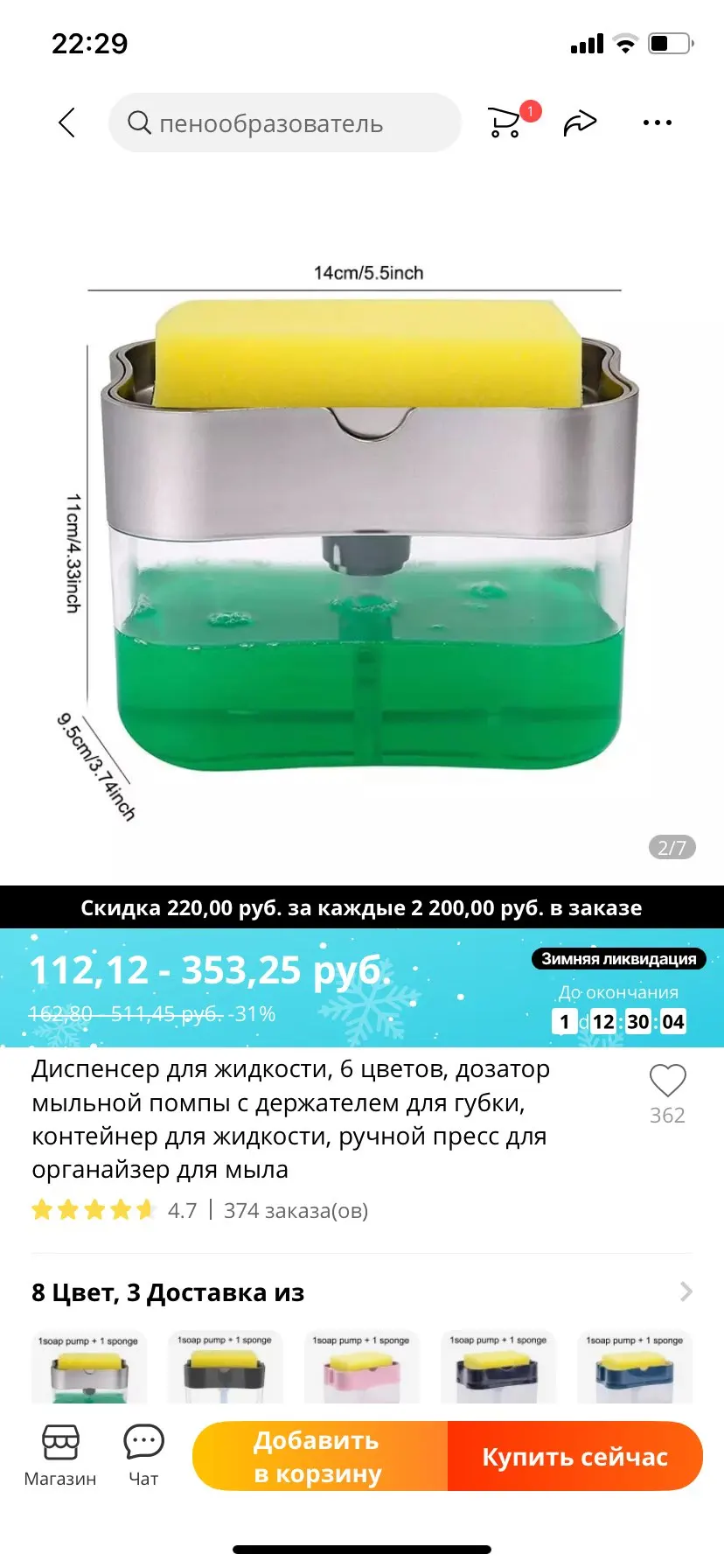Pick the pink dispenser color variant
Image resolution: width=724 pixels, height=1568 pixels.
361,1369
